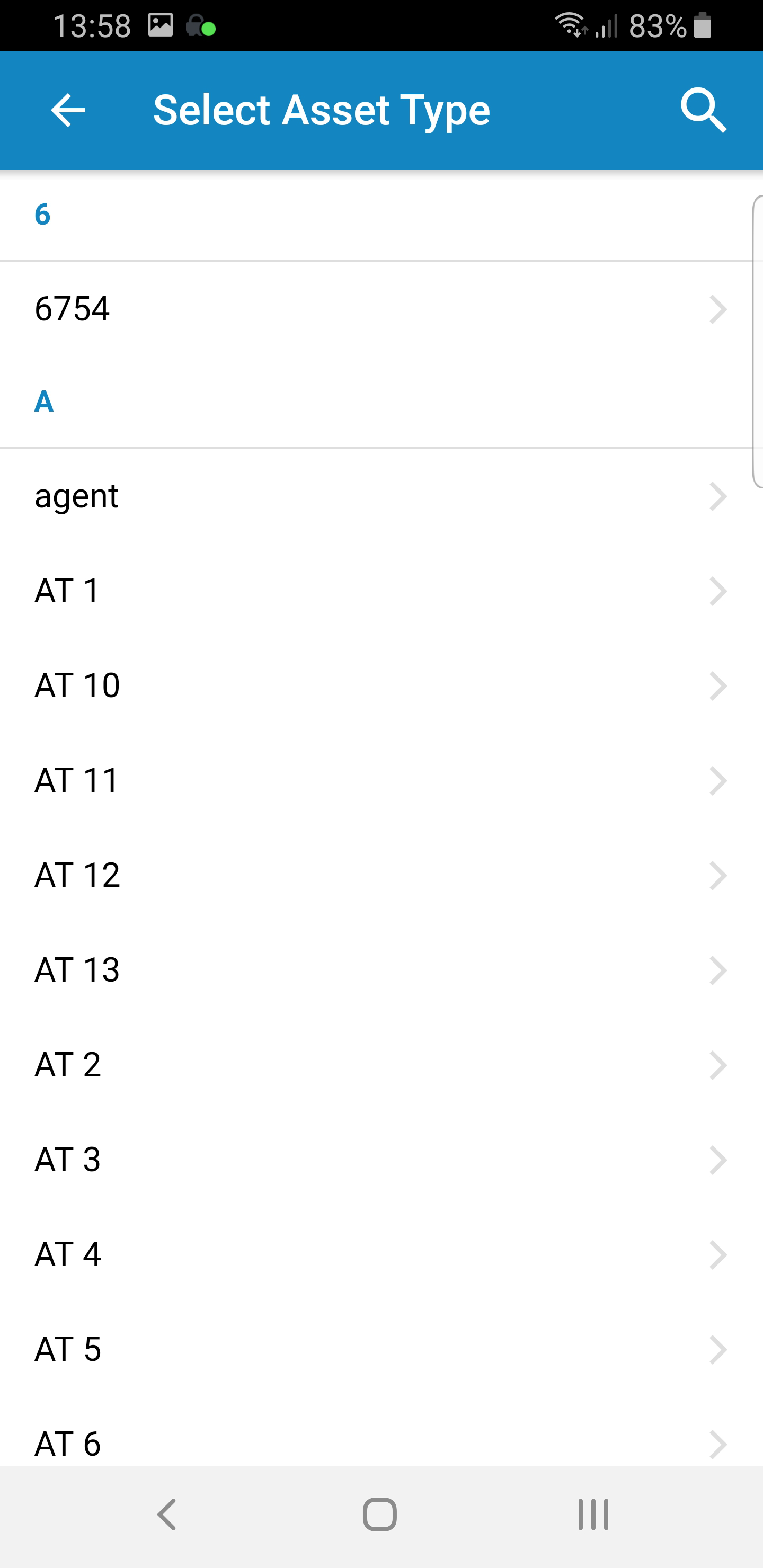Select asset type AT 1
Screen dimensions: 763x1568
tap(381, 591)
